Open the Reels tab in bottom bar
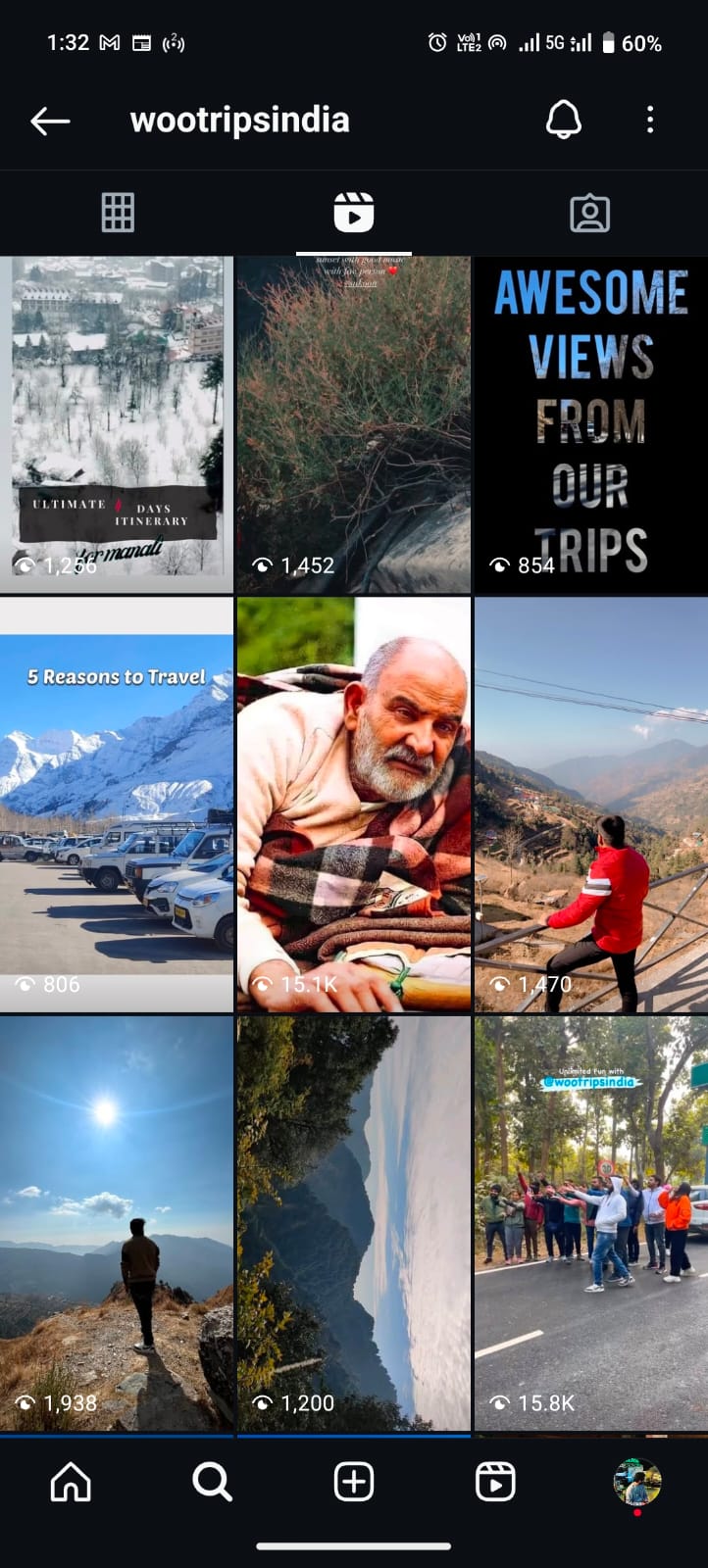Image resolution: width=708 pixels, height=1568 pixels. click(x=495, y=1482)
